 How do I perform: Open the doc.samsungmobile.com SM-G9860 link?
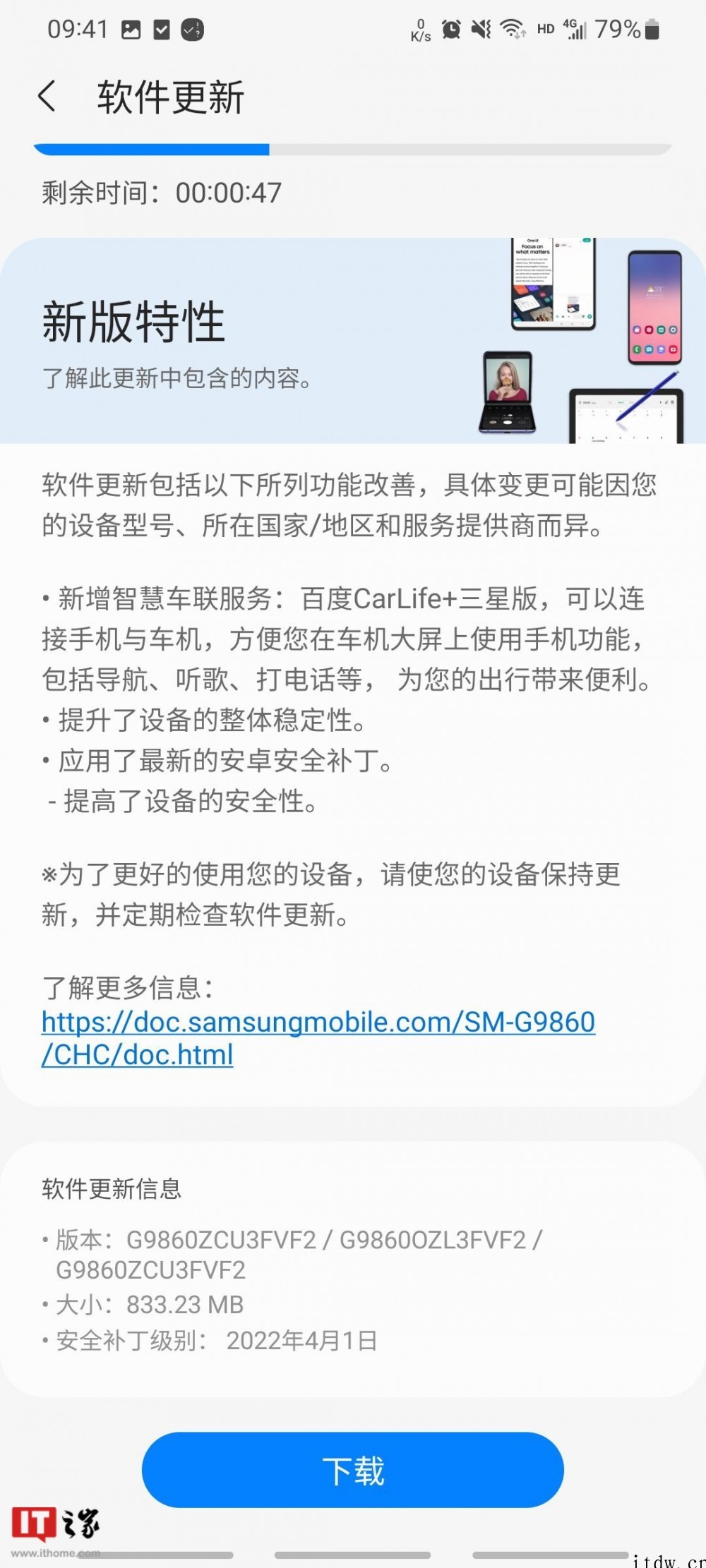pyautogui.click(x=318, y=1023)
